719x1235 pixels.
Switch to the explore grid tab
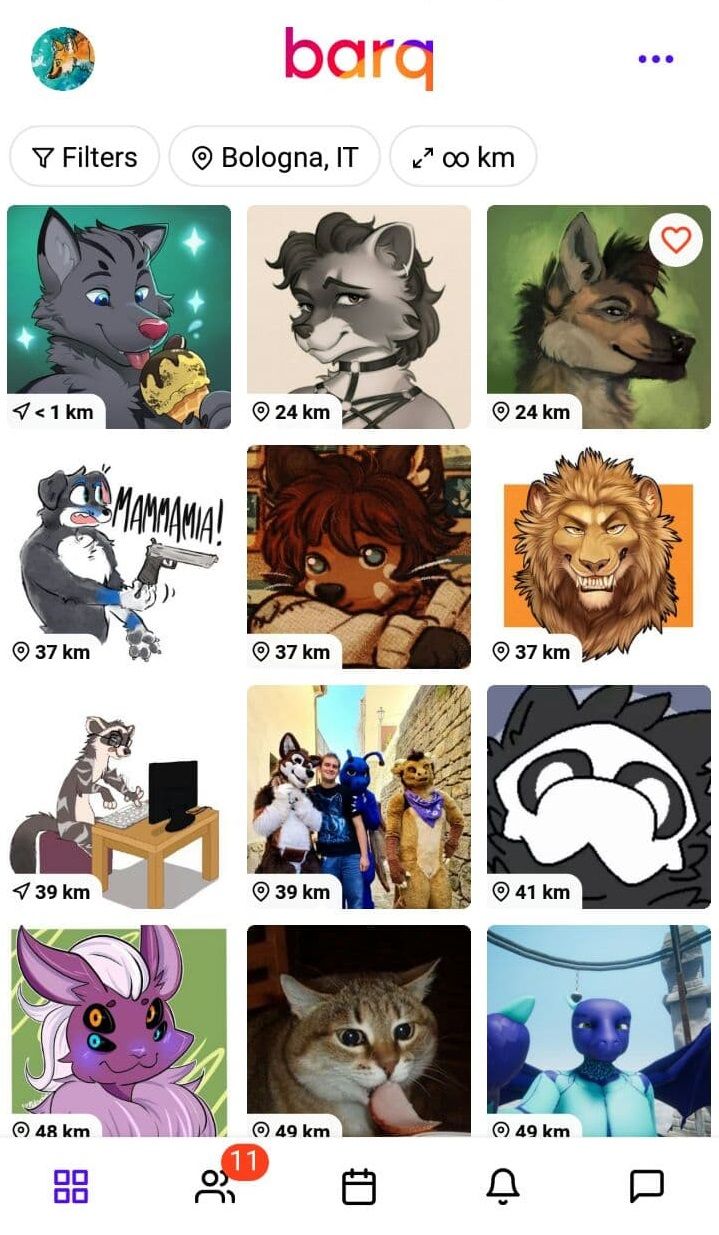71,1187
